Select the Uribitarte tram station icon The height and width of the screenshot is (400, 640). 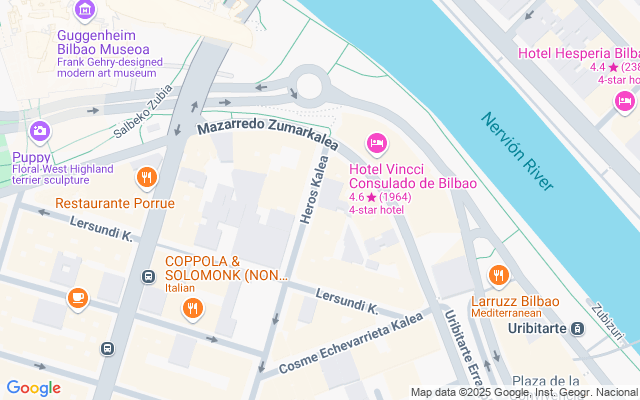[577, 328]
